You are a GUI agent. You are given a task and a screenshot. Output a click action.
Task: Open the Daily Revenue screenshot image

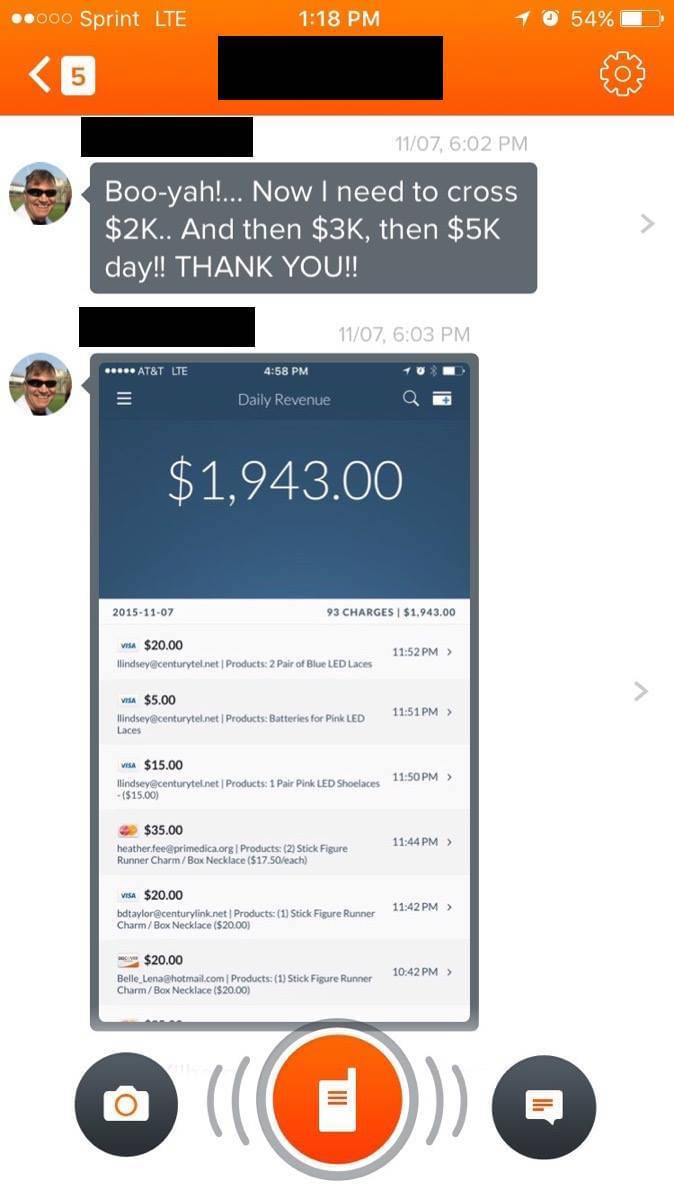click(x=284, y=690)
